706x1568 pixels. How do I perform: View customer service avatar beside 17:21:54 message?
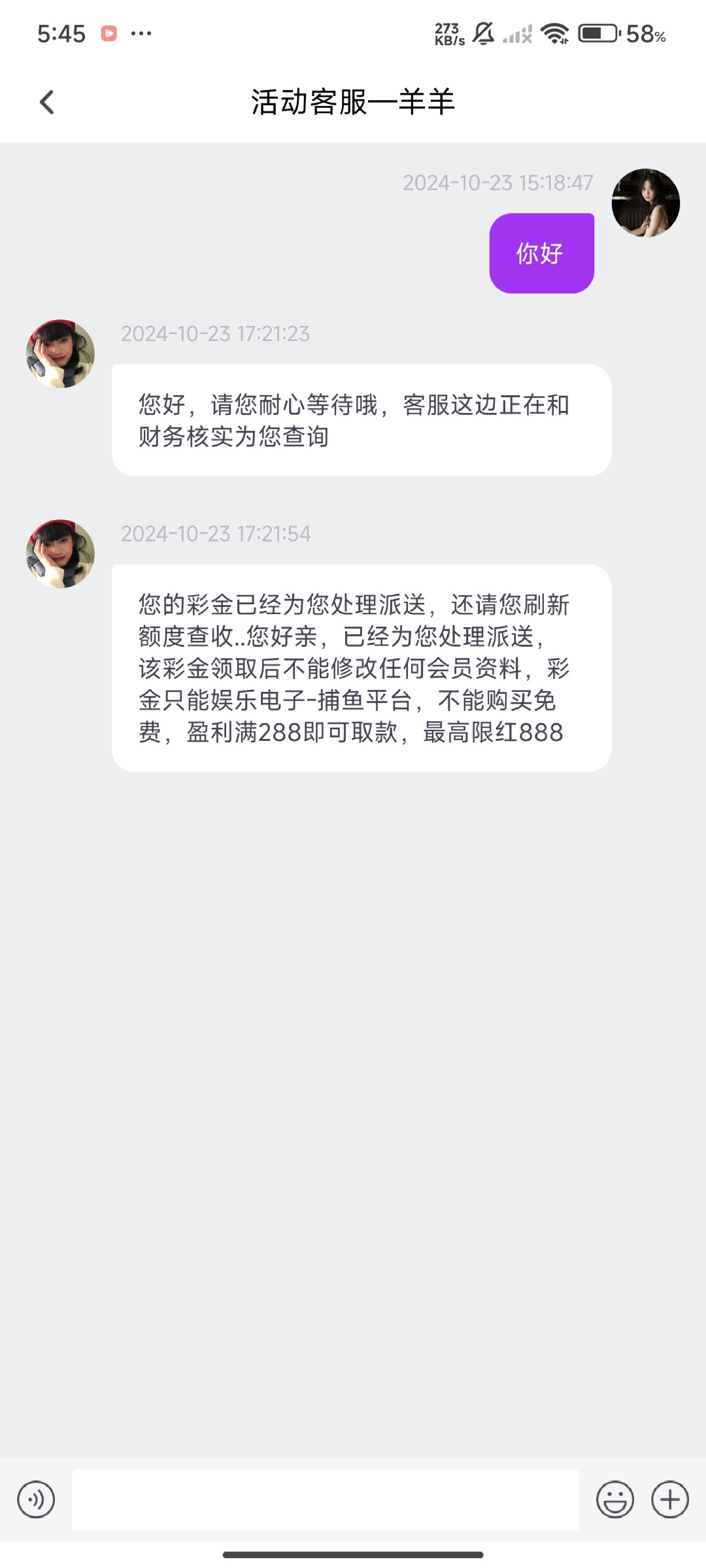point(60,553)
